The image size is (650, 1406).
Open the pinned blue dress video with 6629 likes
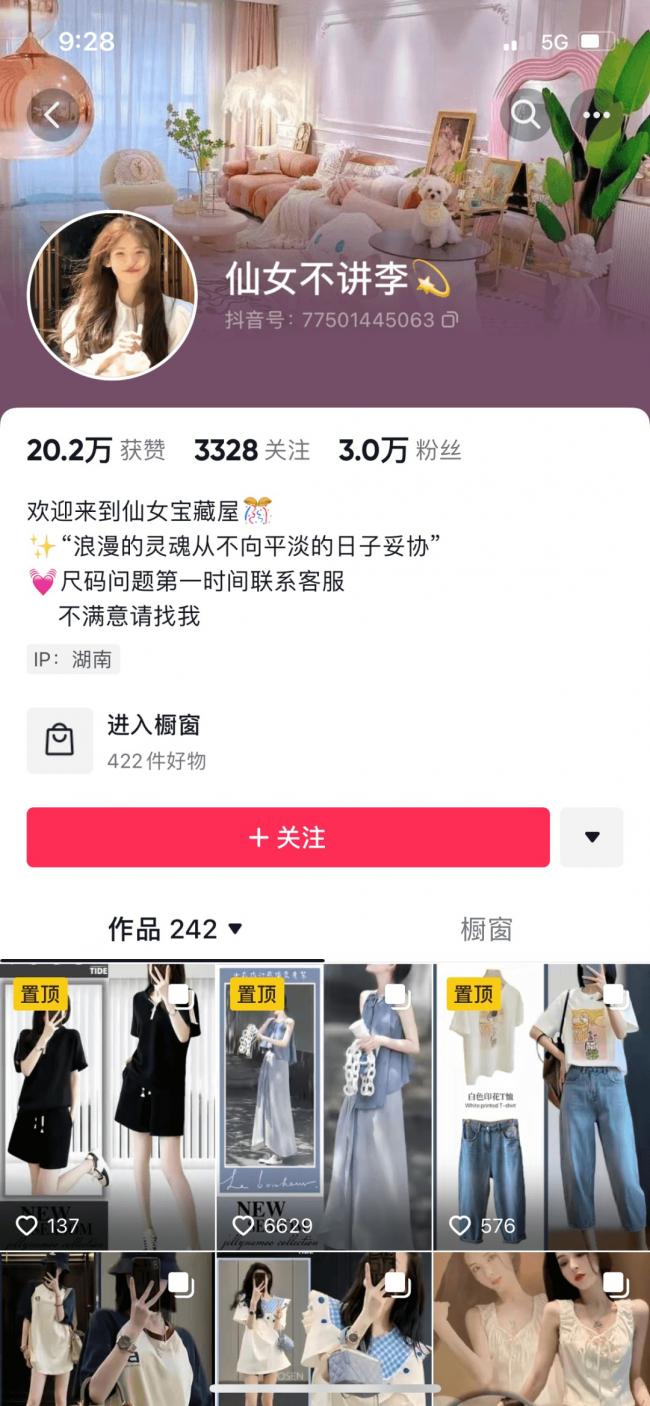[x=325, y=1106]
